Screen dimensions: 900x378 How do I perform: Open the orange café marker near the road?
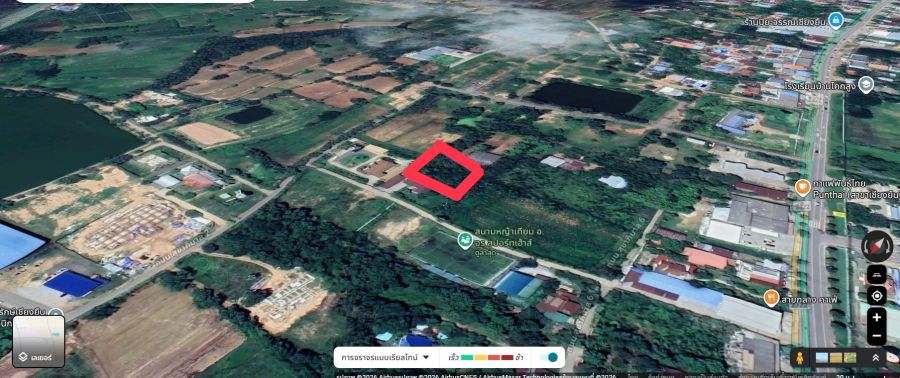pos(771,298)
